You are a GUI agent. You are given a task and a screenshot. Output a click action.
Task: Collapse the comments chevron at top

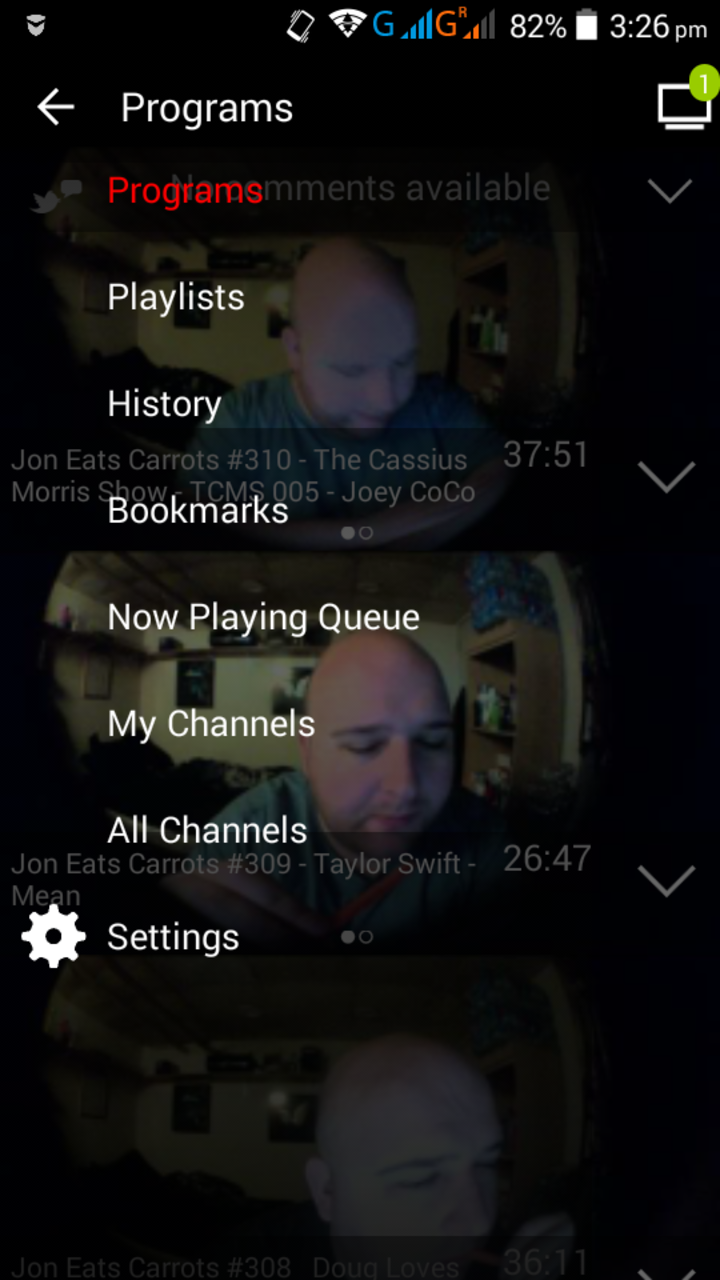[669, 190]
